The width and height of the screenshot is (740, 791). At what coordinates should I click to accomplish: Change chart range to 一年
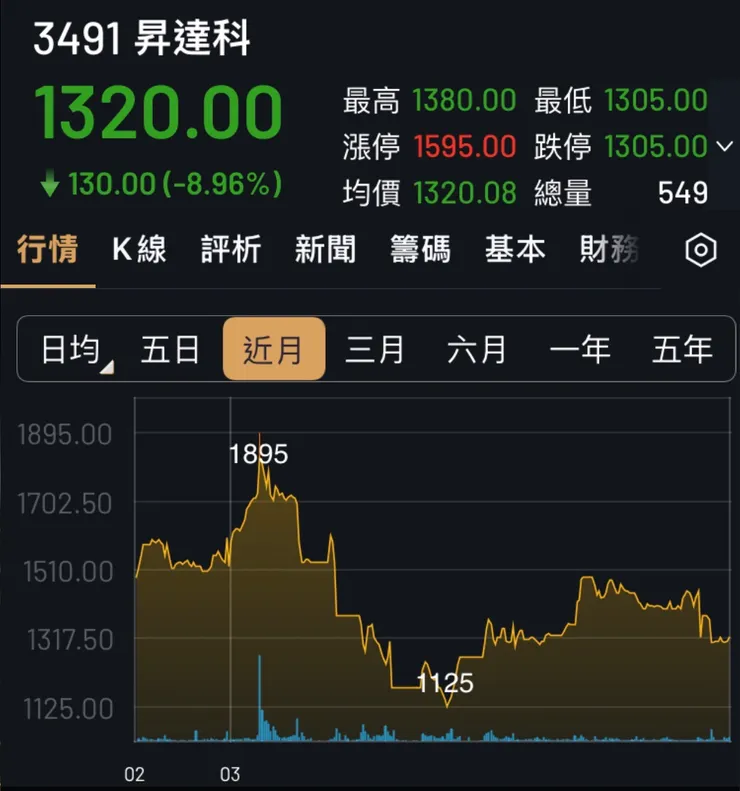[579, 349]
